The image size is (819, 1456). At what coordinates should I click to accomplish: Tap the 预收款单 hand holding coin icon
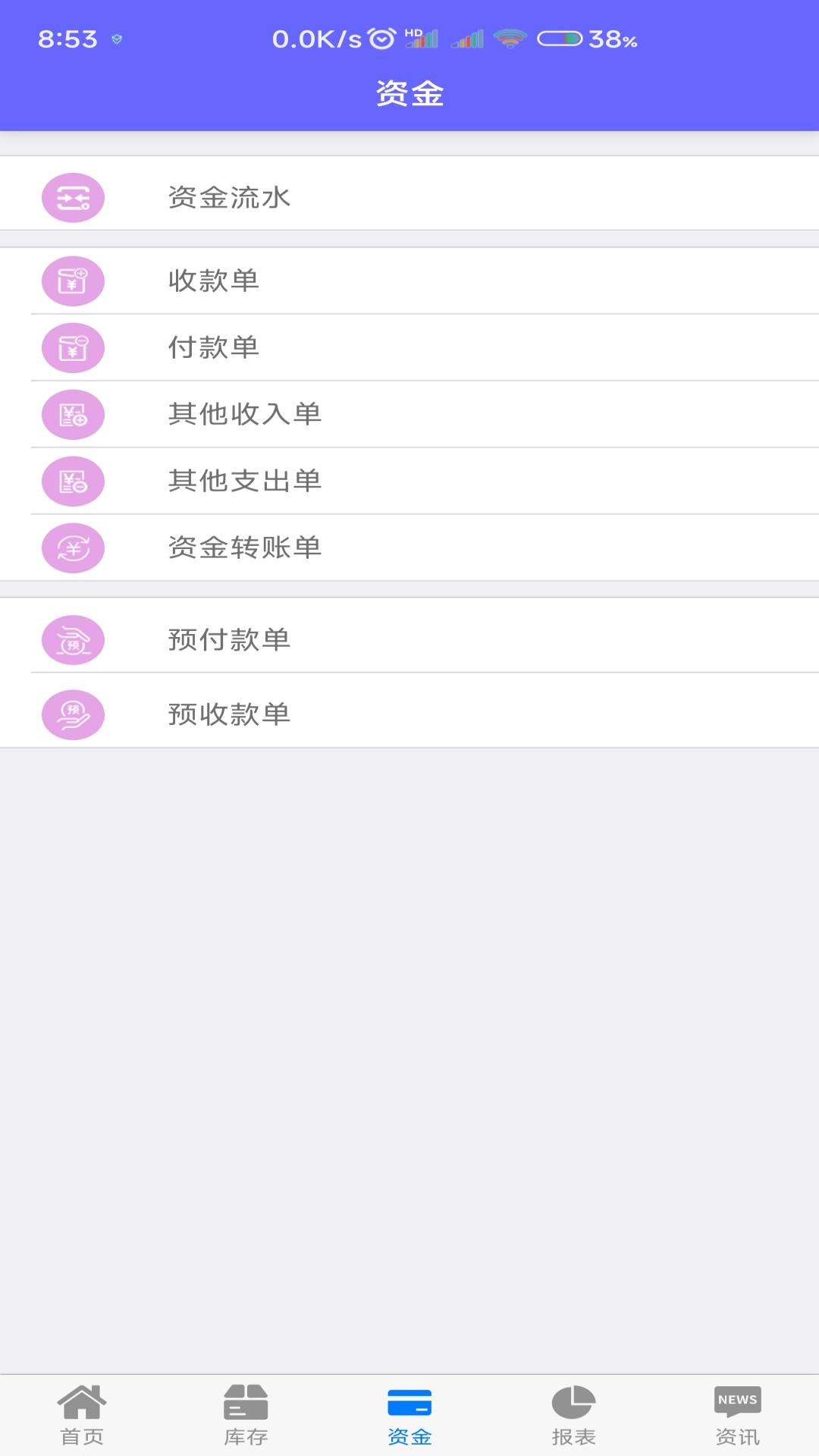[73, 714]
